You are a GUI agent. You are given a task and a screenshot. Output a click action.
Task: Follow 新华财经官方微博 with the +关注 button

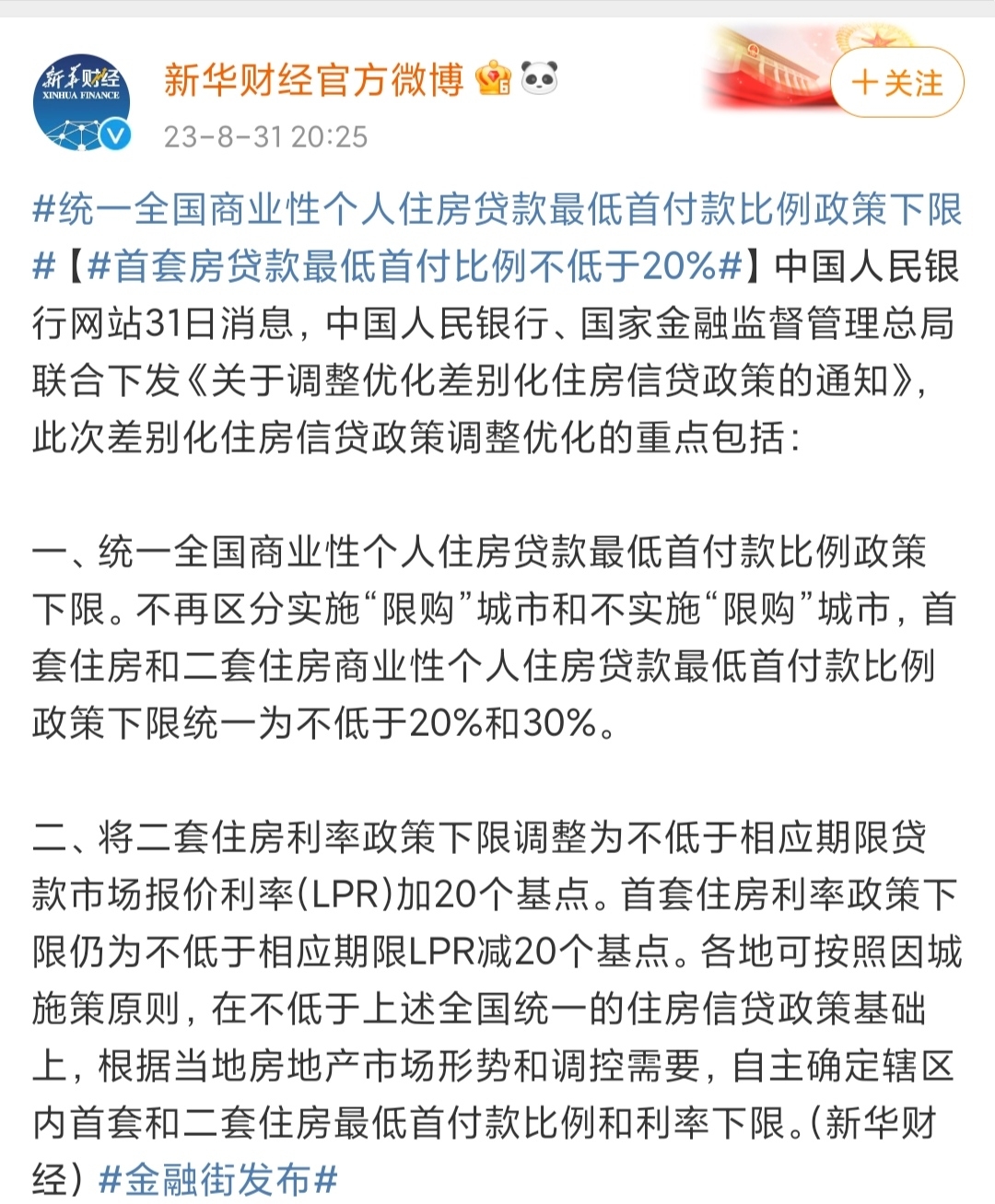coord(896,83)
